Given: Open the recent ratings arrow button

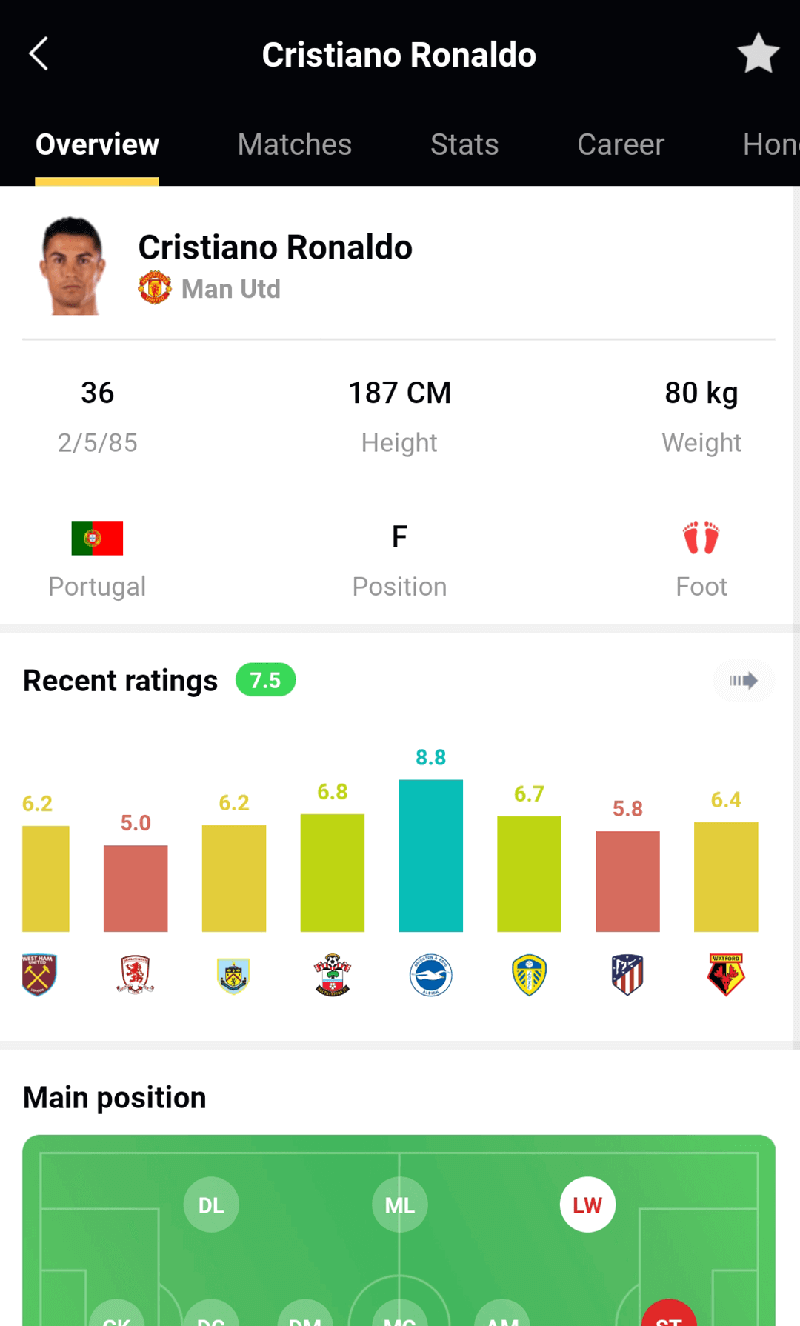Looking at the screenshot, I should coord(743,681).
